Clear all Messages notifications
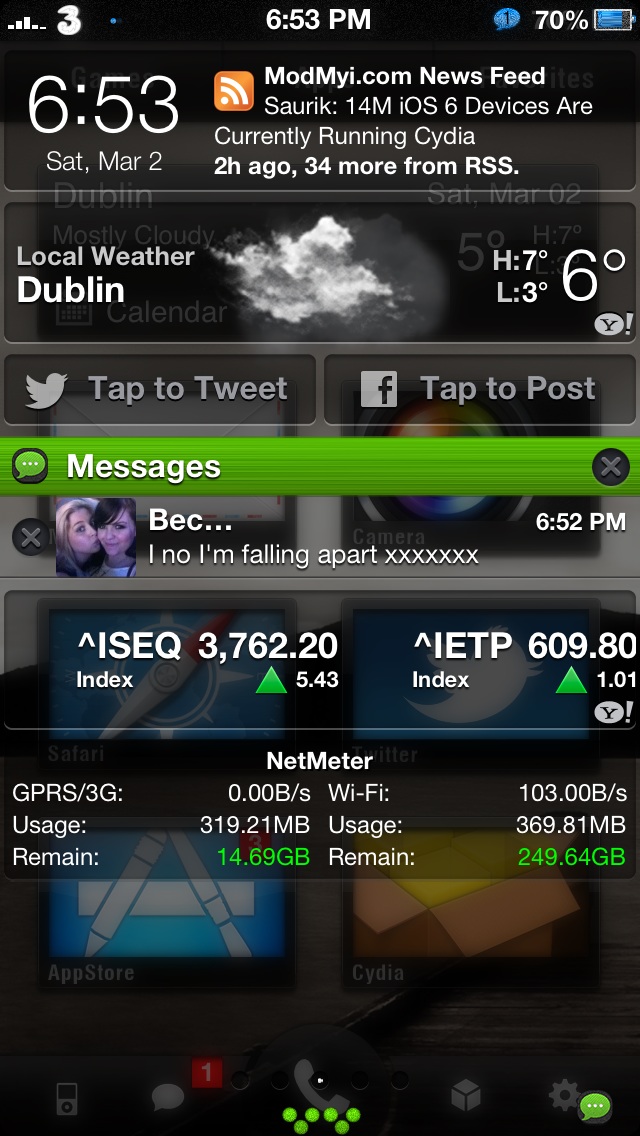The width and height of the screenshot is (640, 1136). tap(610, 467)
